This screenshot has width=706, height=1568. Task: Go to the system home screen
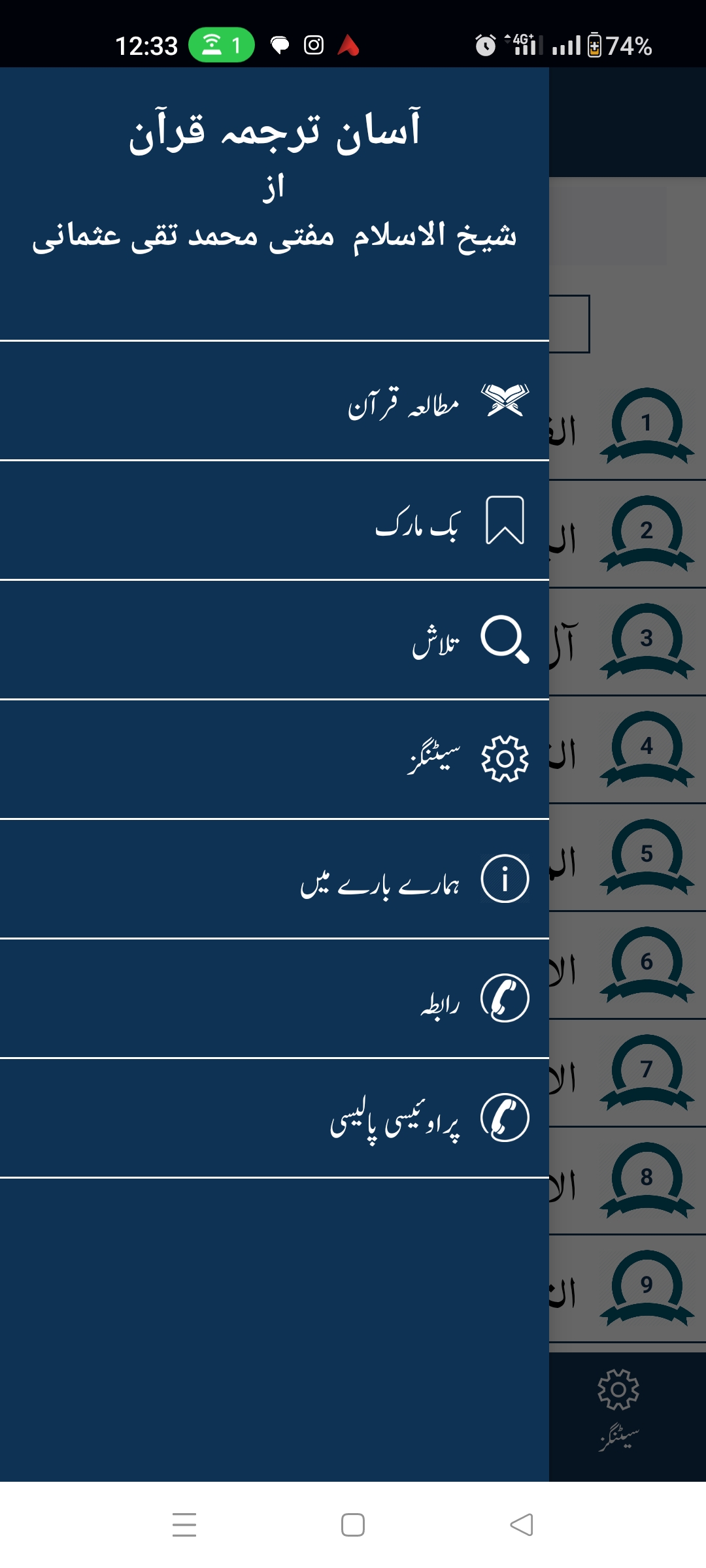(x=353, y=1525)
